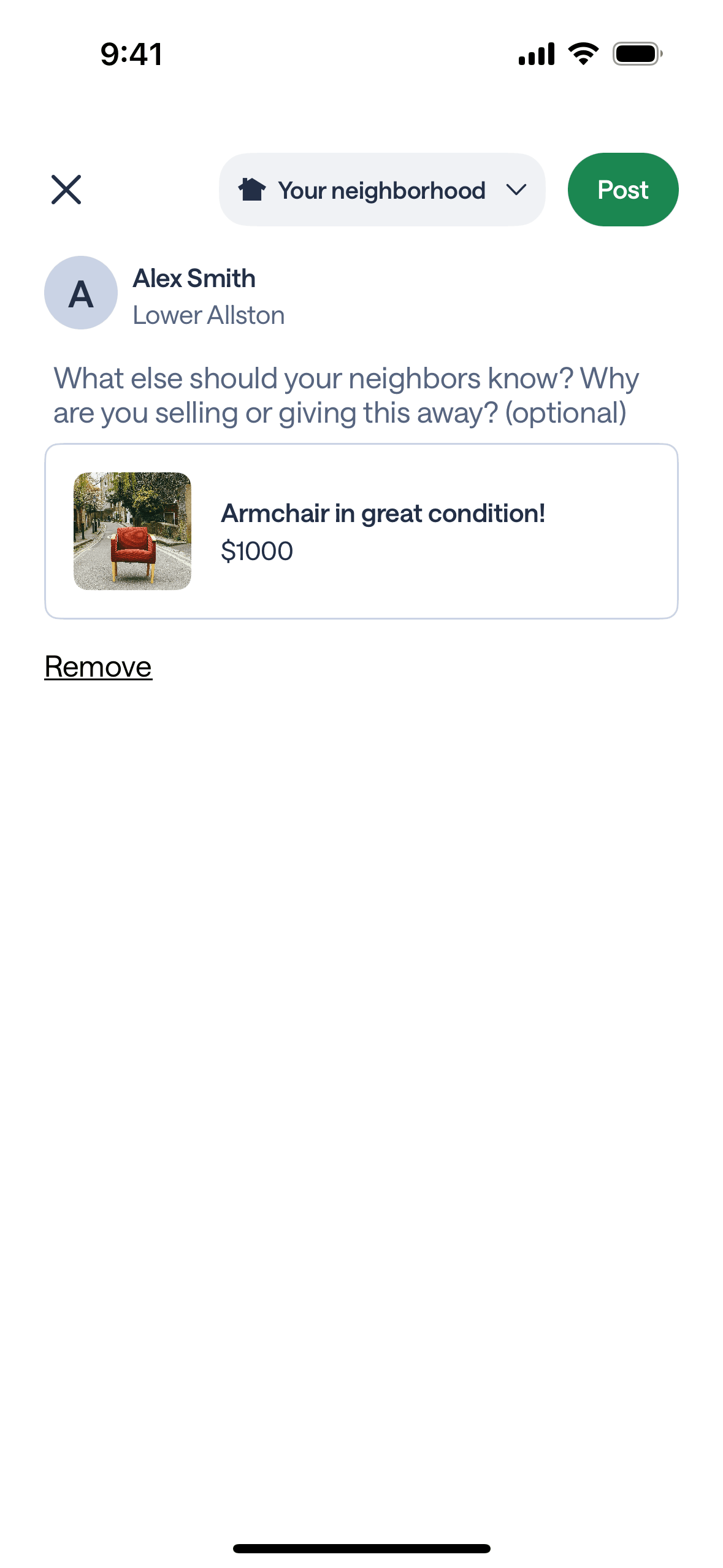Close the post composer

(x=66, y=190)
